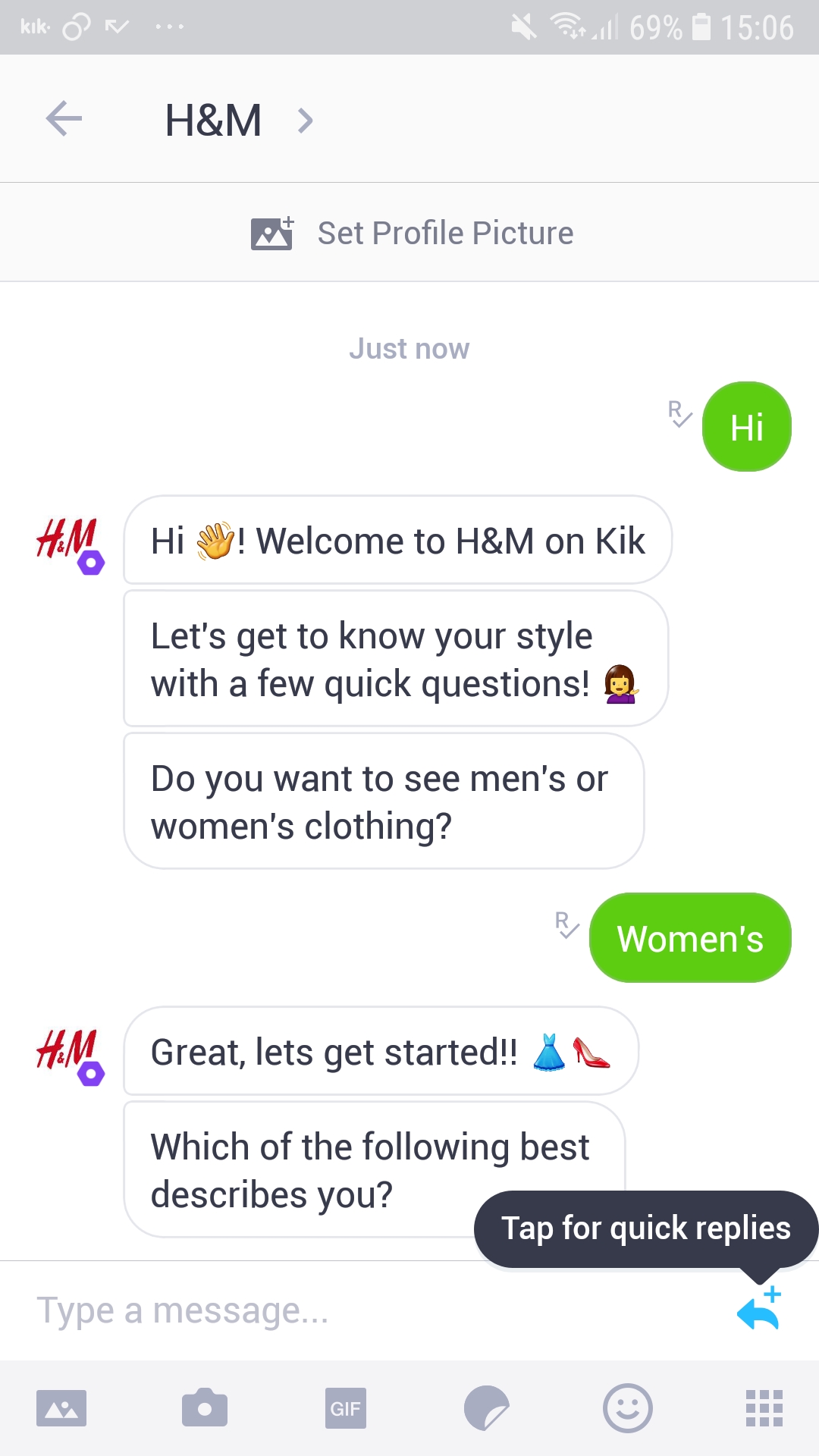Viewport: 819px width, 1456px height.
Task: Go back using the arrow
Action: click(x=64, y=119)
